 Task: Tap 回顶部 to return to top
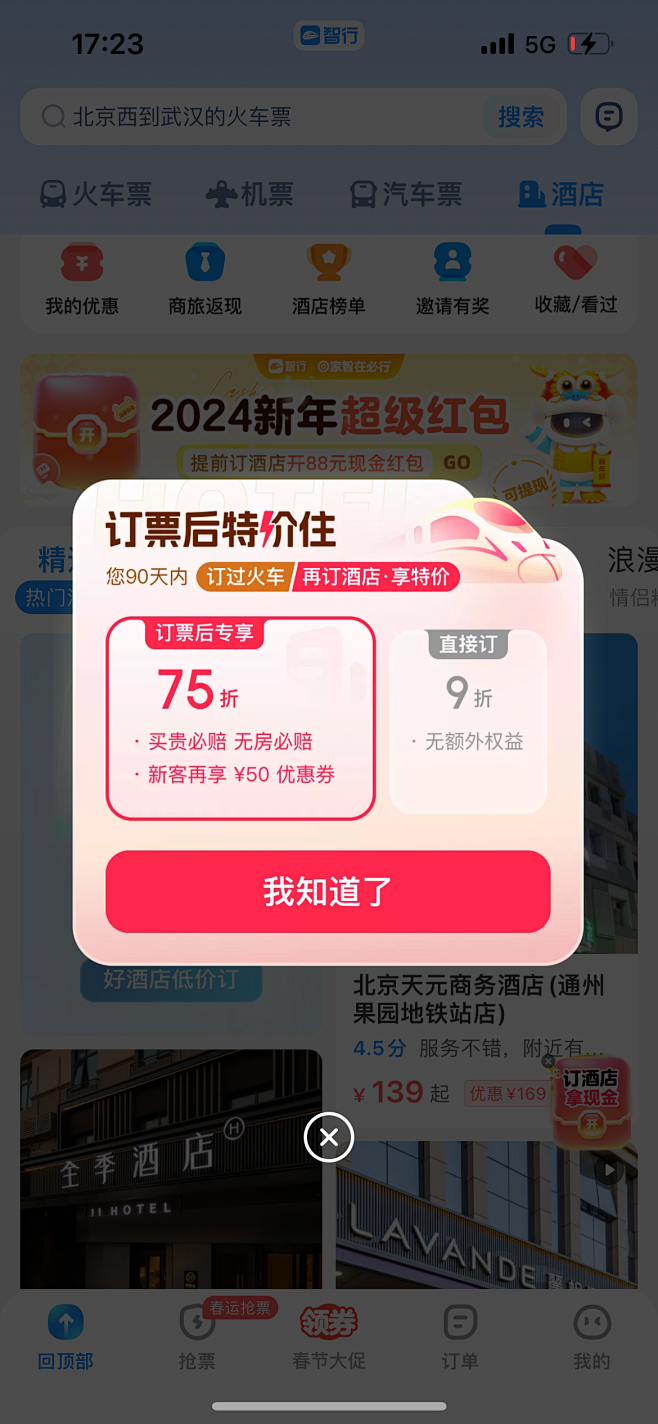coord(66,1337)
